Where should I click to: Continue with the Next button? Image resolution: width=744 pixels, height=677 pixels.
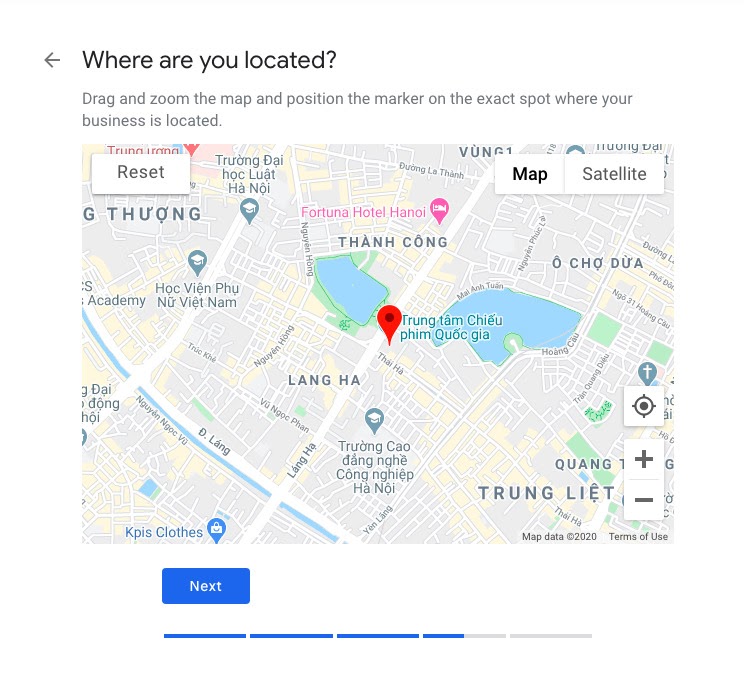(205, 586)
